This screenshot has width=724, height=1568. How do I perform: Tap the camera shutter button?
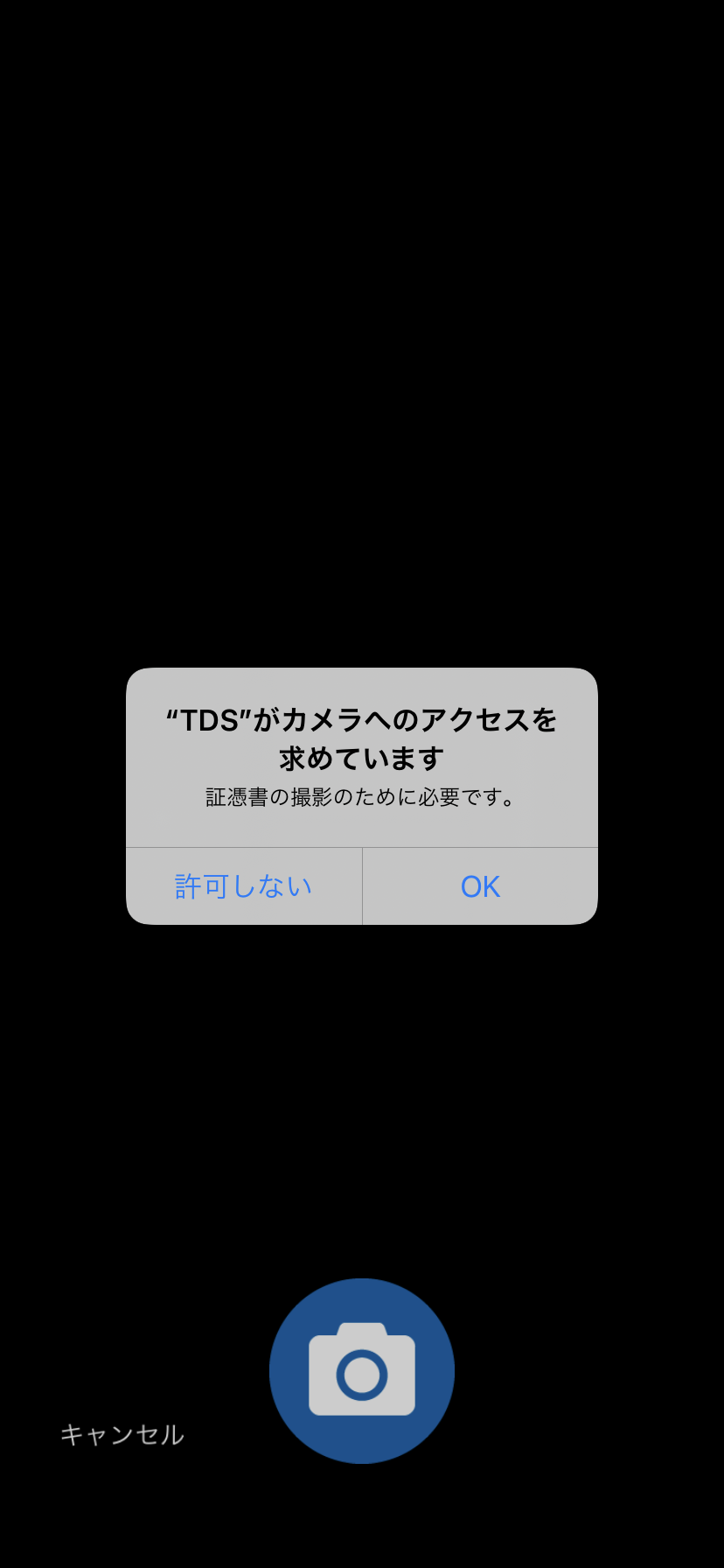point(362,1371)
